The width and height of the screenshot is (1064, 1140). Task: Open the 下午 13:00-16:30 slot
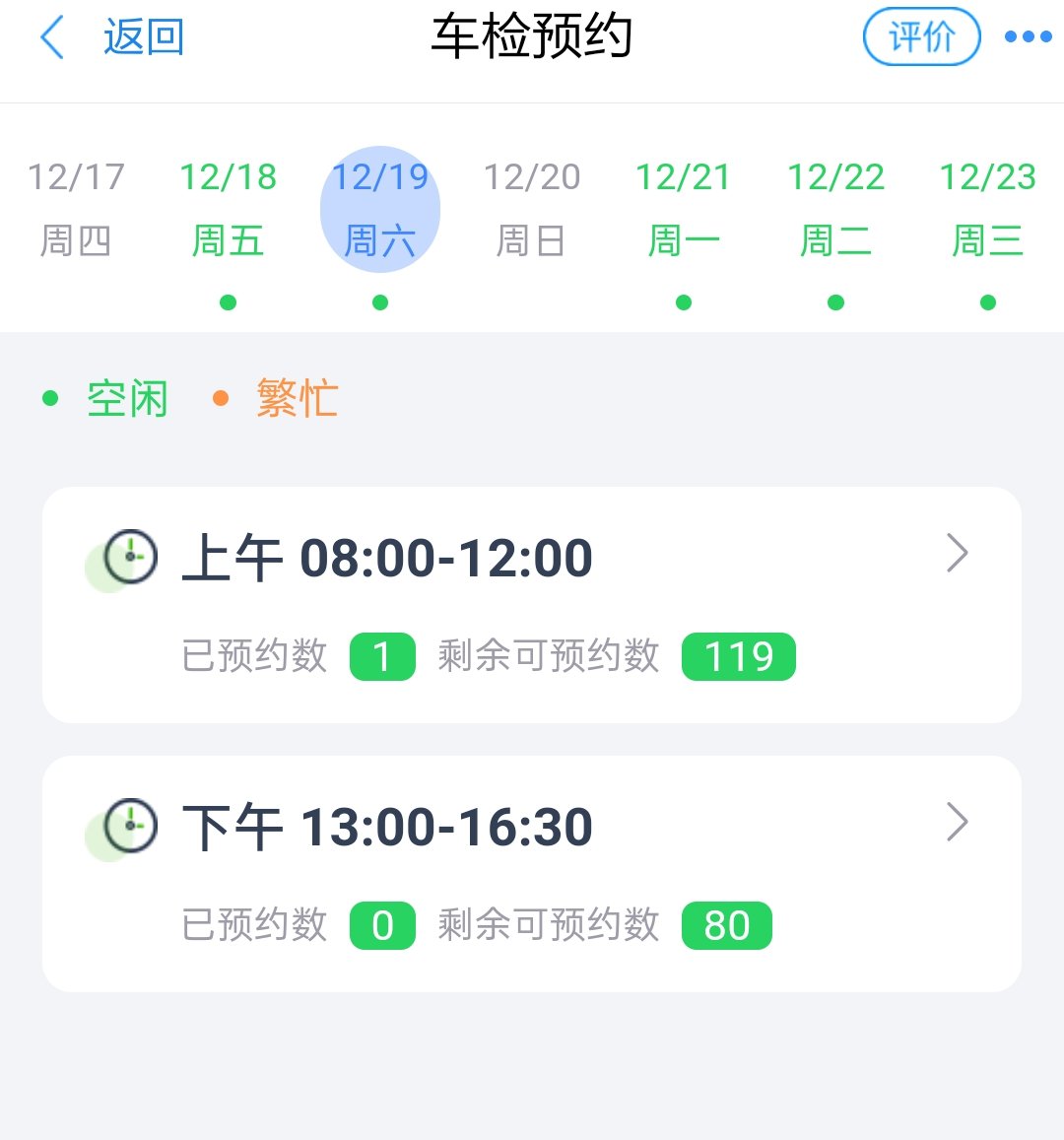(532, 873)
